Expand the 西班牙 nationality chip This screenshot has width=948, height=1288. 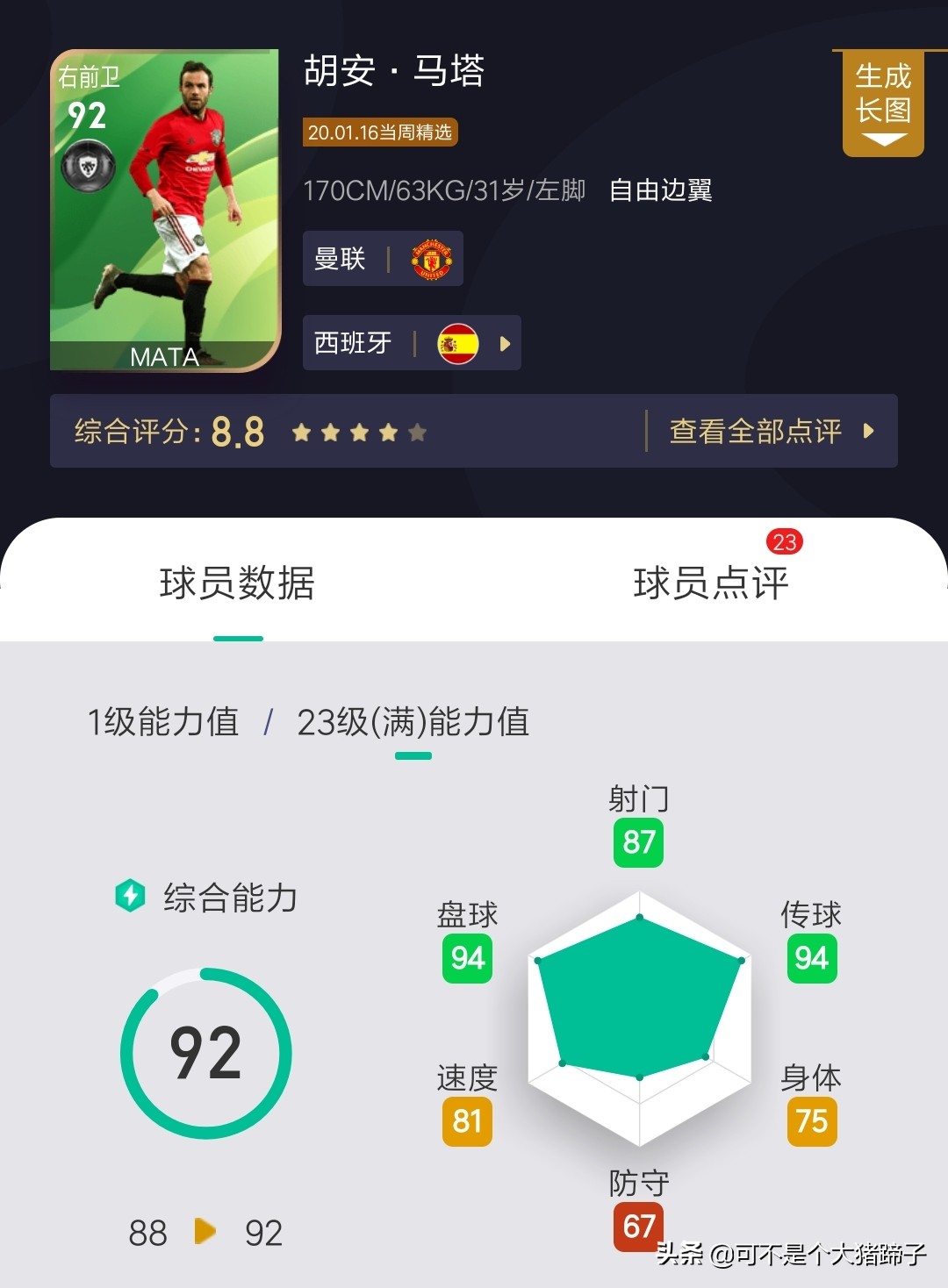coord(411,343)
